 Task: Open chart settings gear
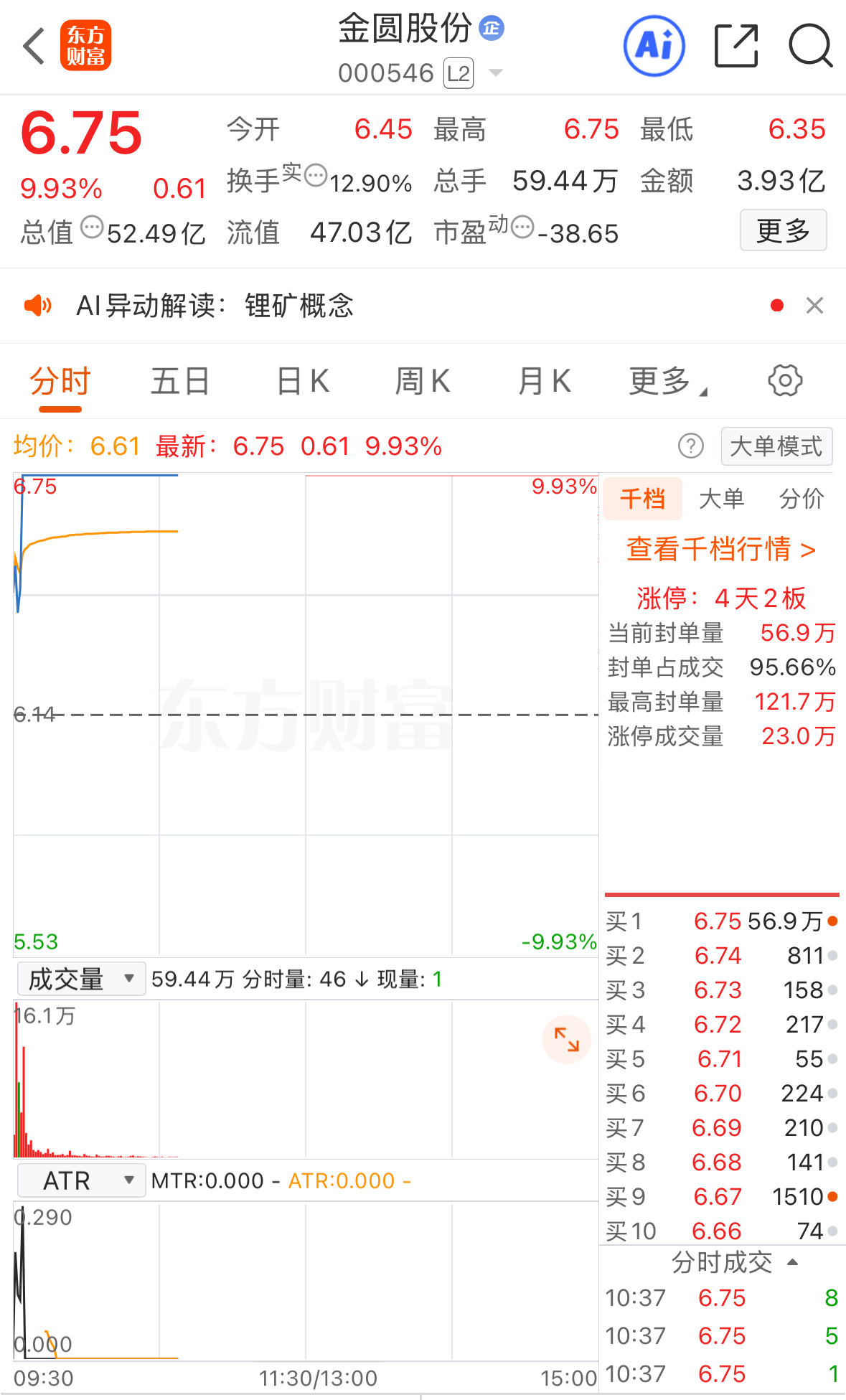tap(785, 380)
